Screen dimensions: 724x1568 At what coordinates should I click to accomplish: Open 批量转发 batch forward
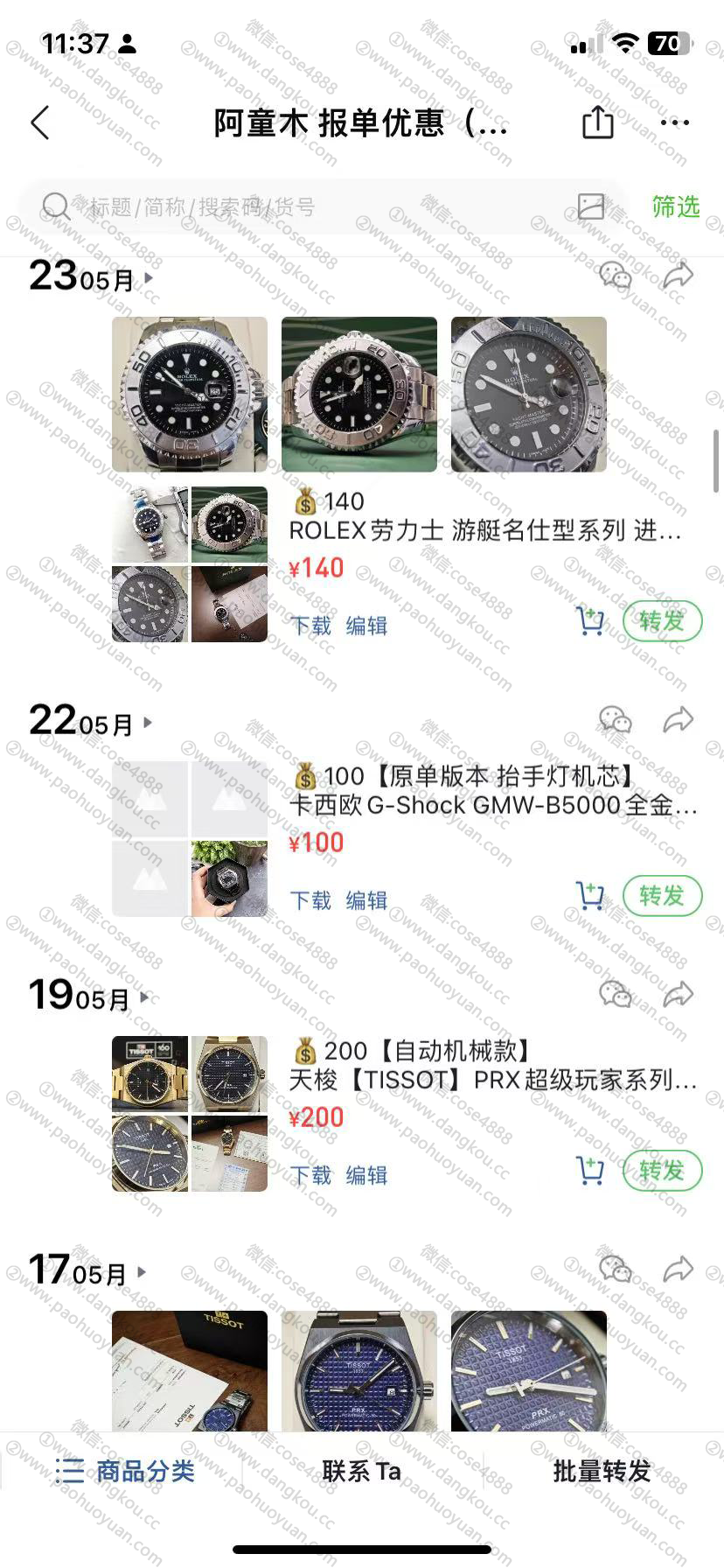602,1471
